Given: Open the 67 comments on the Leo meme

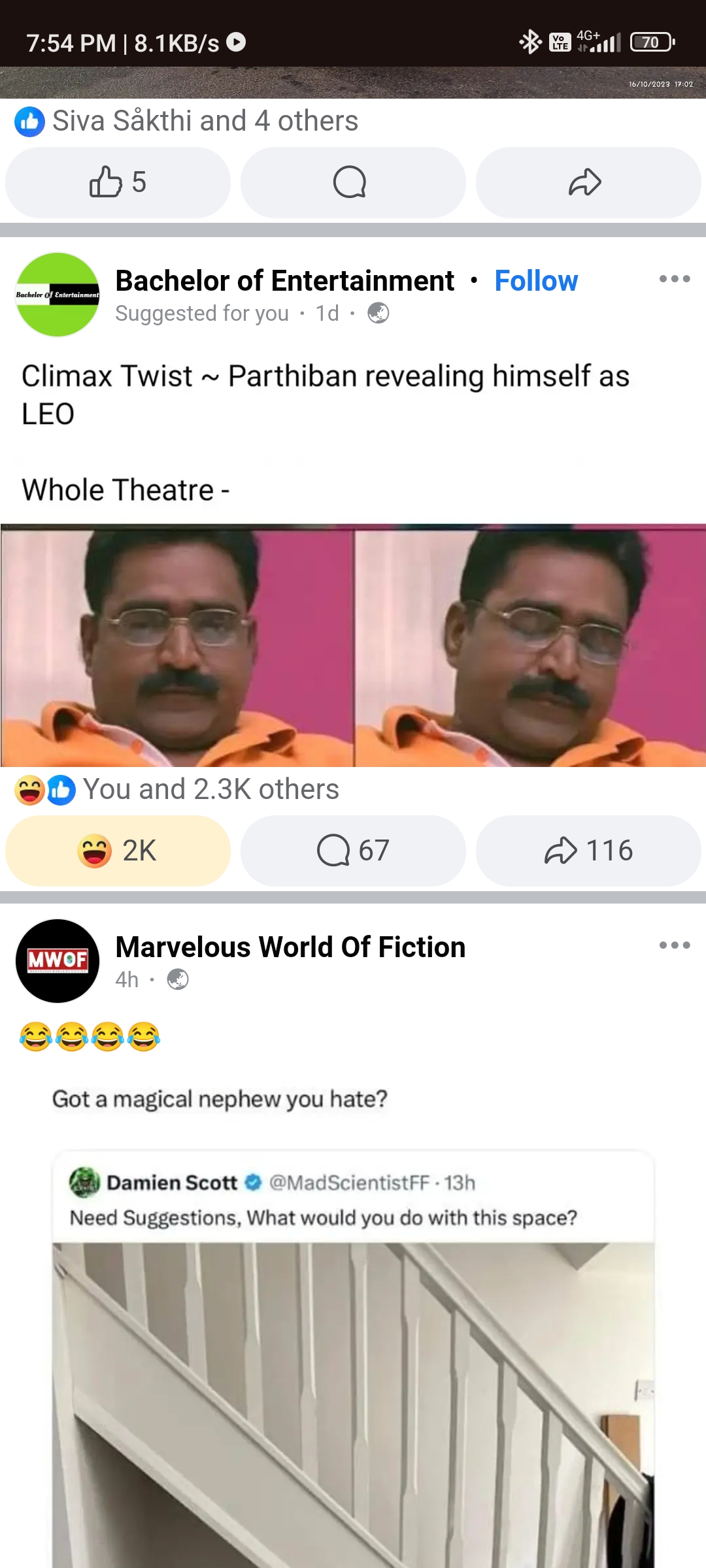Looking at the screenshot, I should [353, 851].
